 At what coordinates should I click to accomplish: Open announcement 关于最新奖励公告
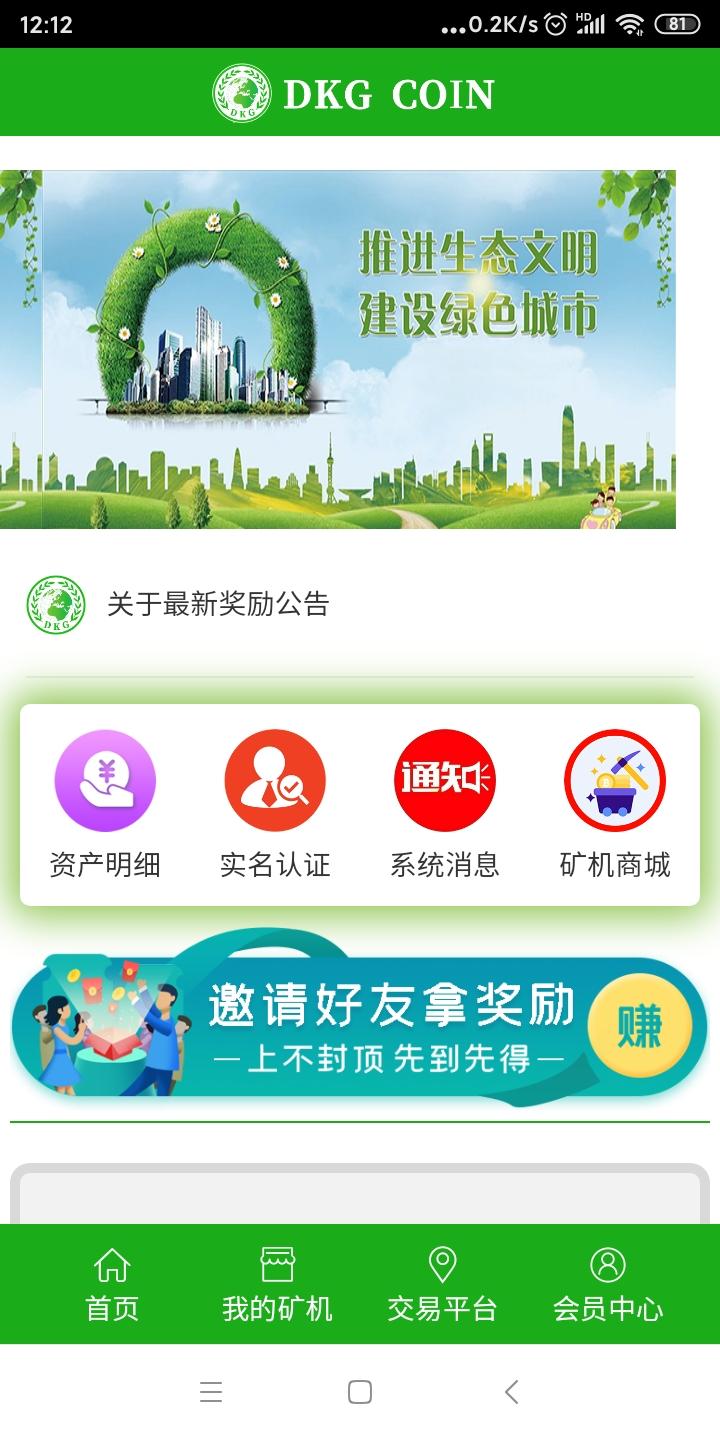click(x=222, y=604)
